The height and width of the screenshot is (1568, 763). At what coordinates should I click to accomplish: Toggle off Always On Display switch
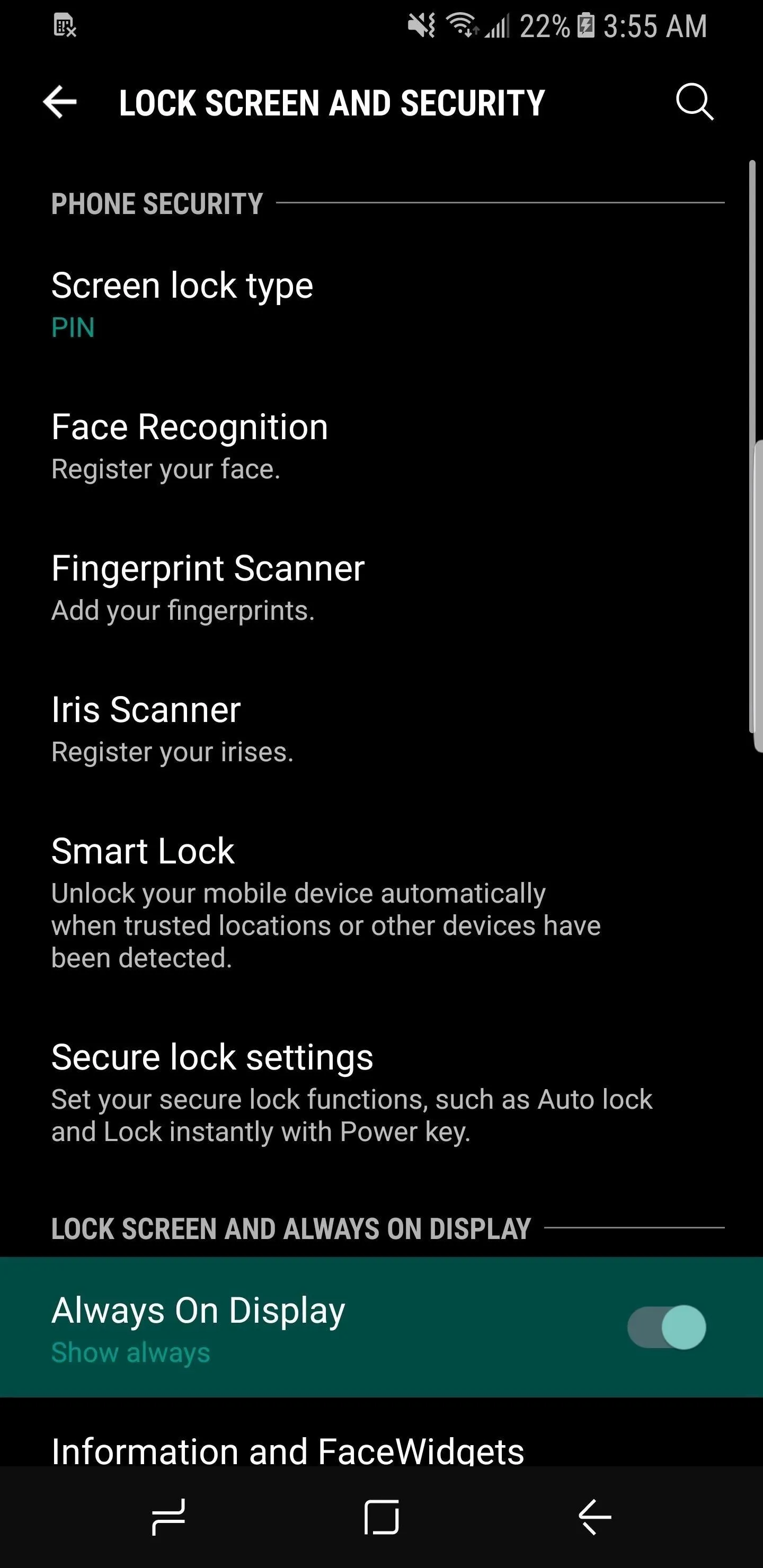[667, 1327]
